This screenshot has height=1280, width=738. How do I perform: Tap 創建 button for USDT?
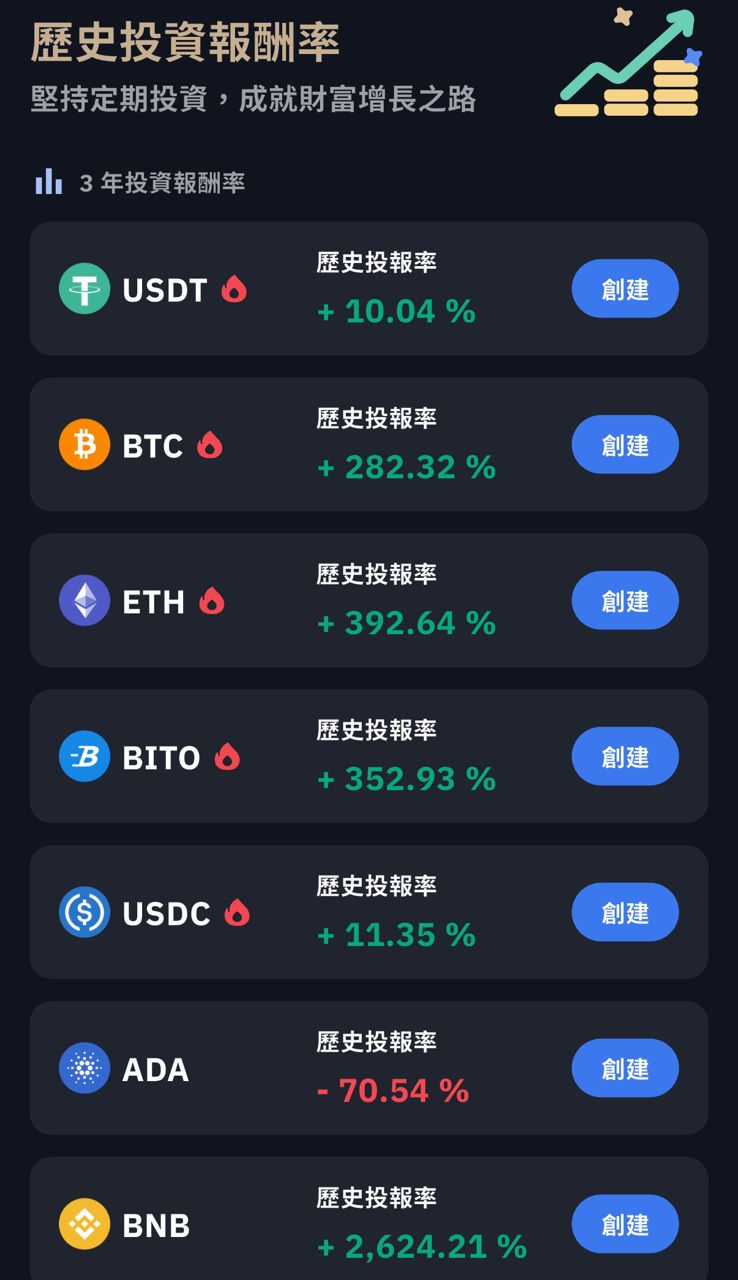(x=625, y=289)
